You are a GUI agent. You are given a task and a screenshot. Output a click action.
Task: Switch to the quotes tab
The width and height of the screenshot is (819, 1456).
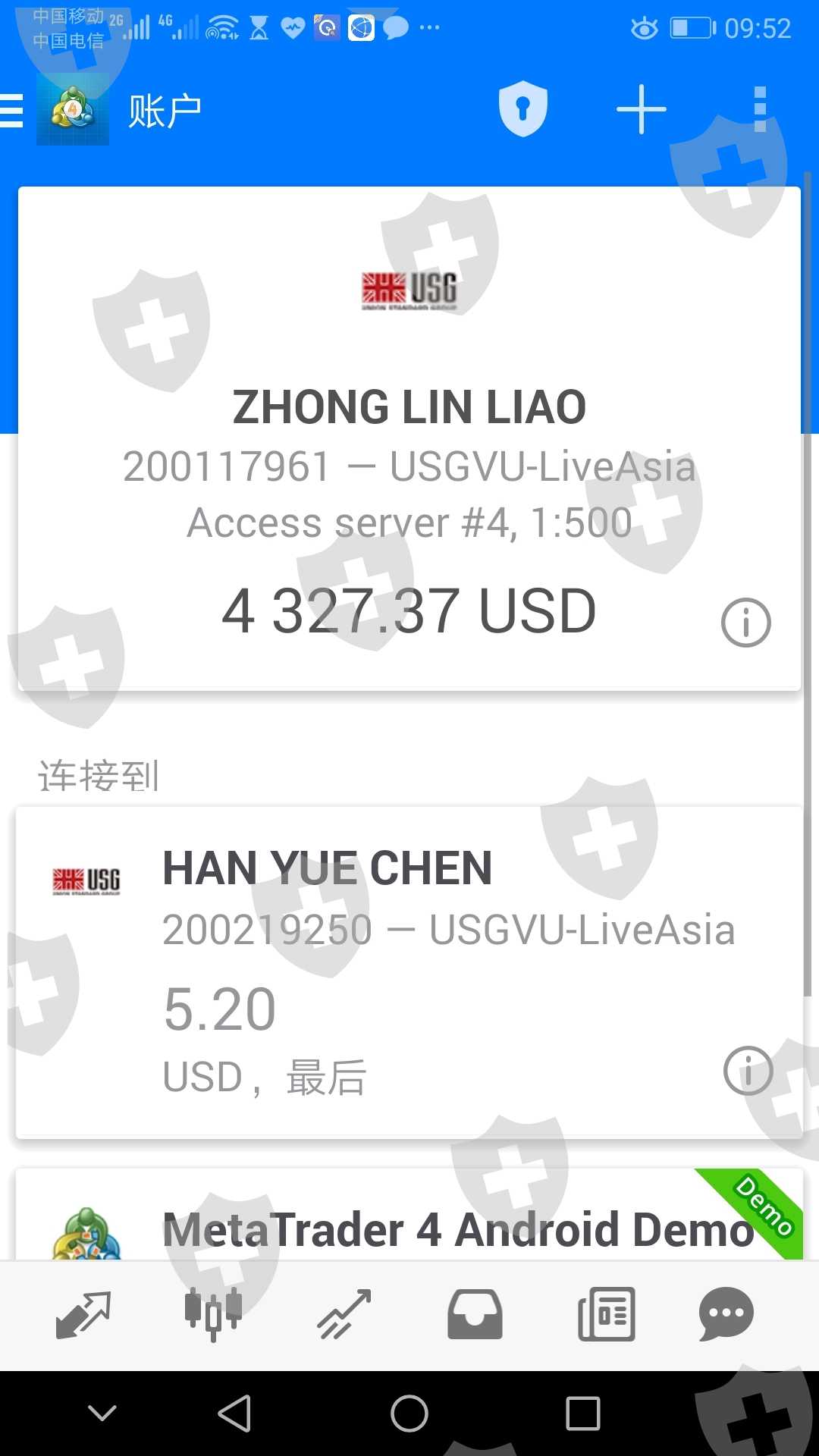pos(83,1315)
